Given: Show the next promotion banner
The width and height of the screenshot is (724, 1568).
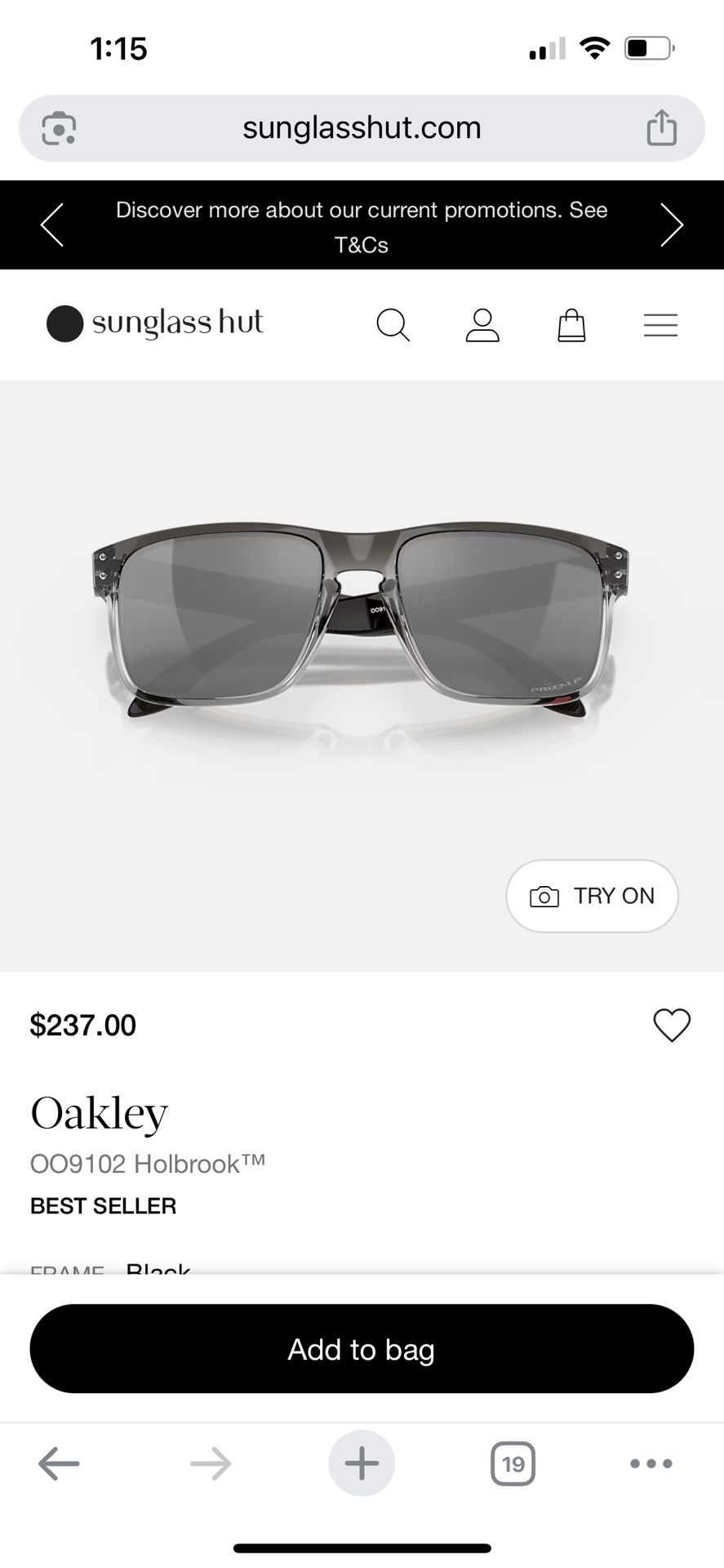Looking at the screenshot, I should click(671, 225).
